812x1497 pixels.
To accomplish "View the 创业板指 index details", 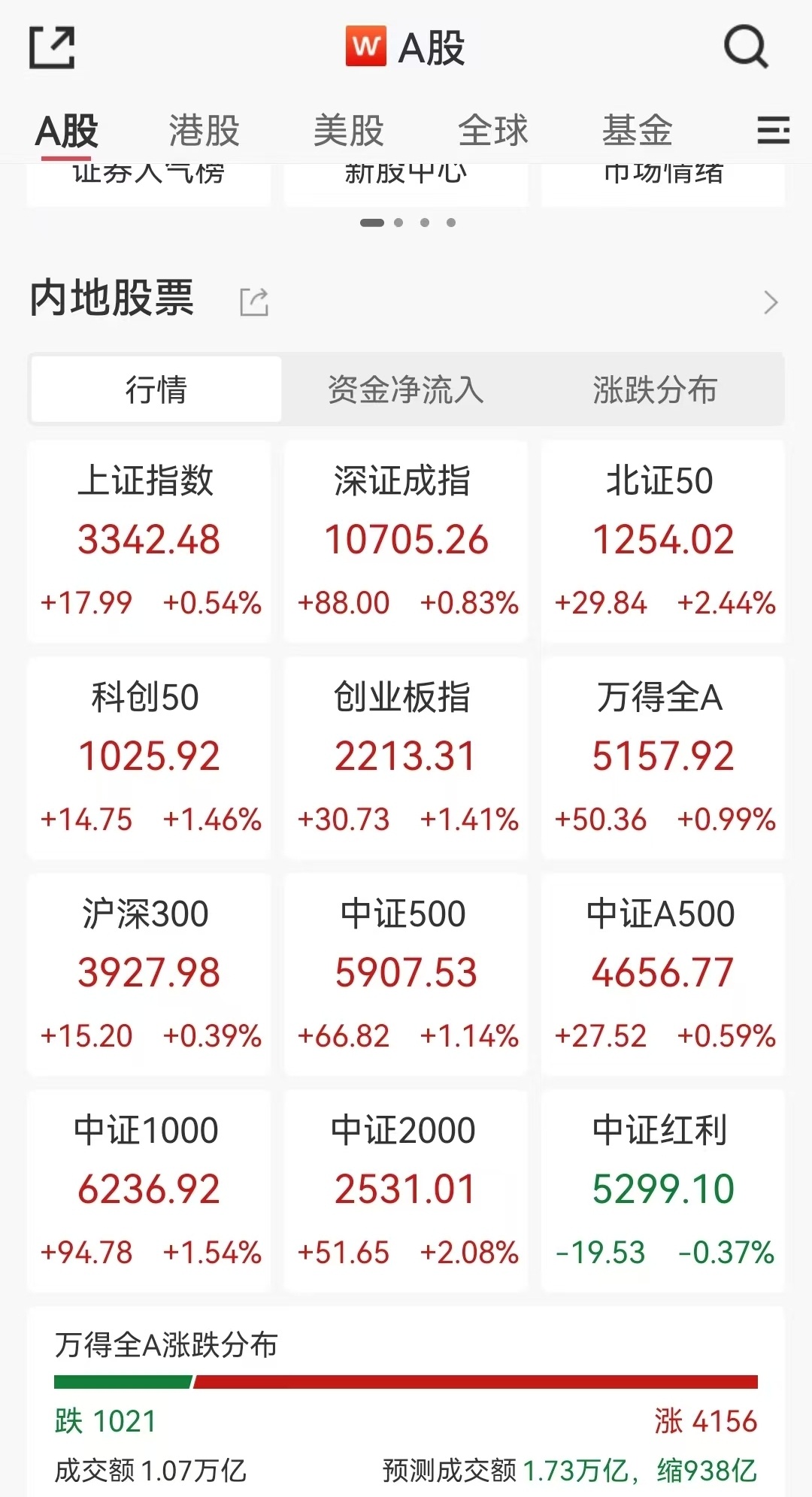I will click(406, 758).
